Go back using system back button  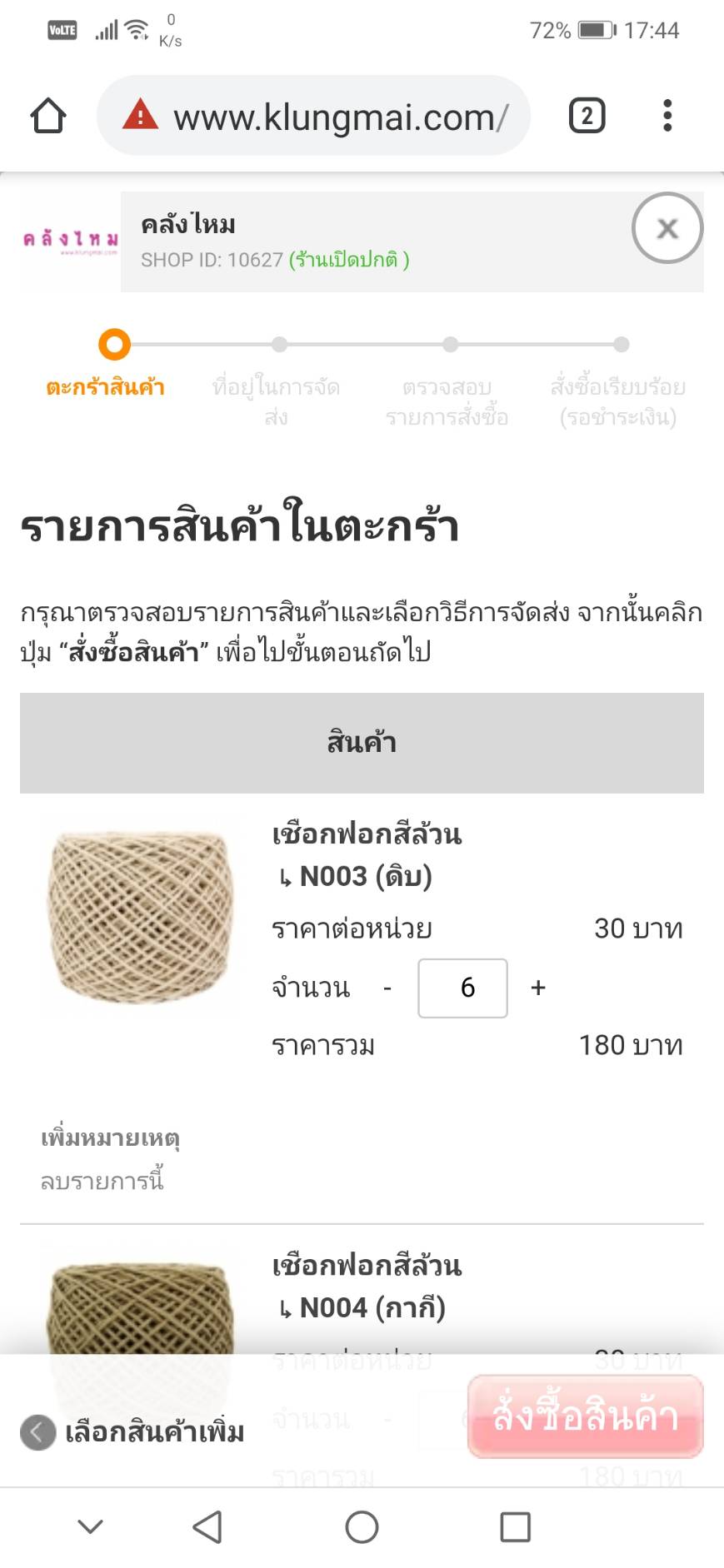pyautogui.click(x=207, y=1527)
